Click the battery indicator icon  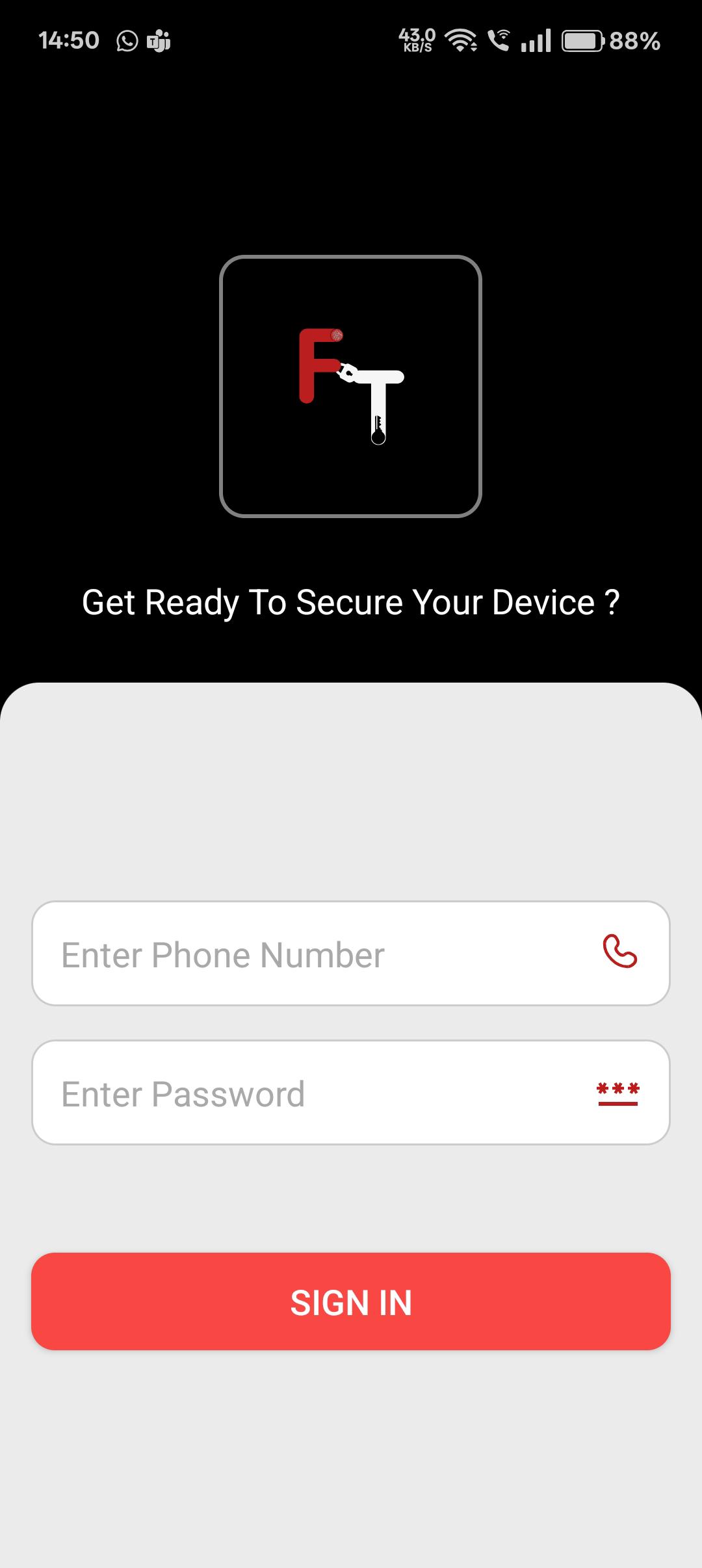(x=582, y=40)
